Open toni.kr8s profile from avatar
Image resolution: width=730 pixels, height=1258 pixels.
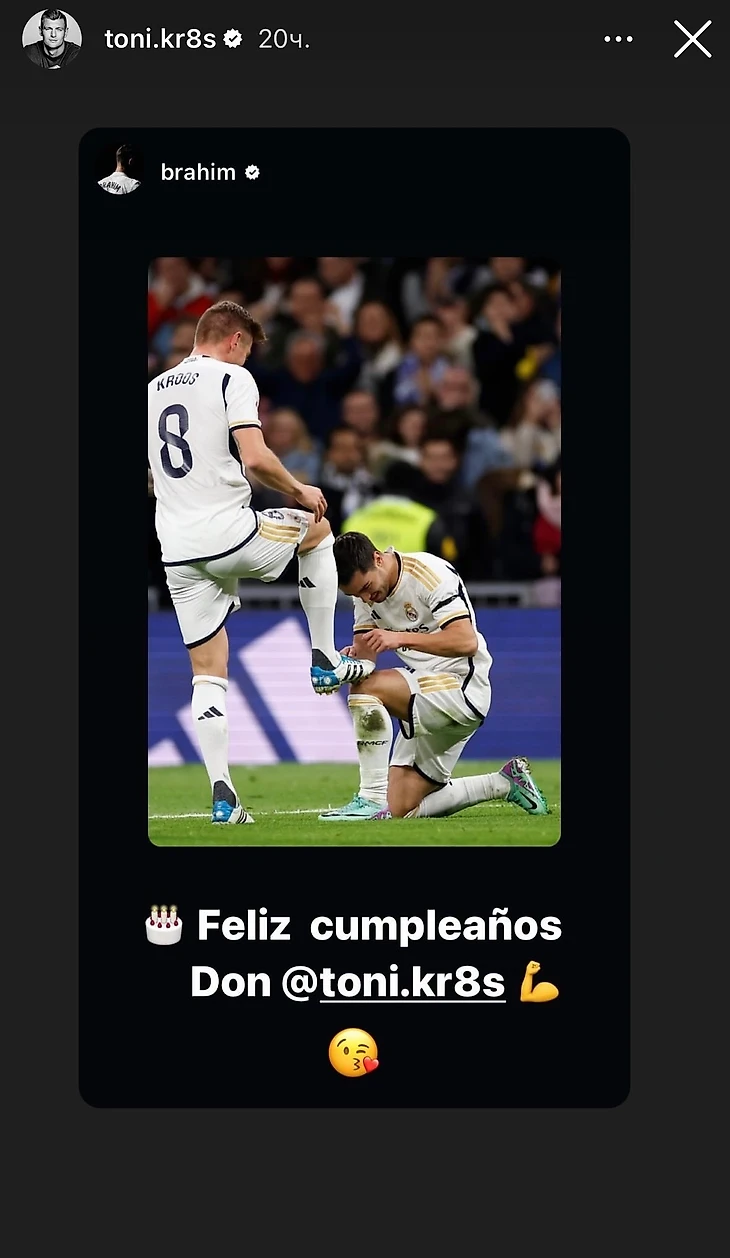(x=52, y=40)
